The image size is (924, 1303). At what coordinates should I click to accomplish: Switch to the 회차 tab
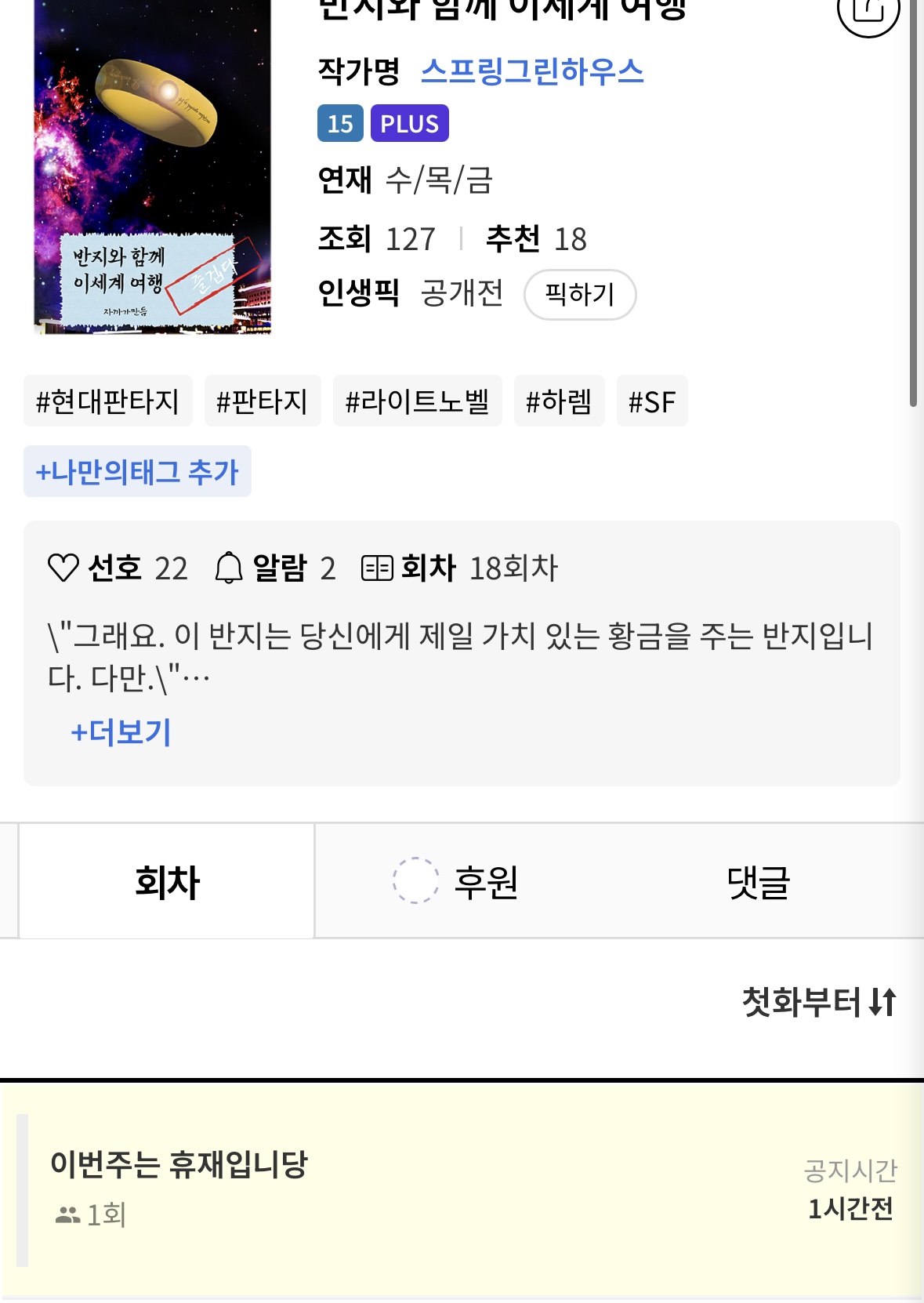click(x=167, y=881)
